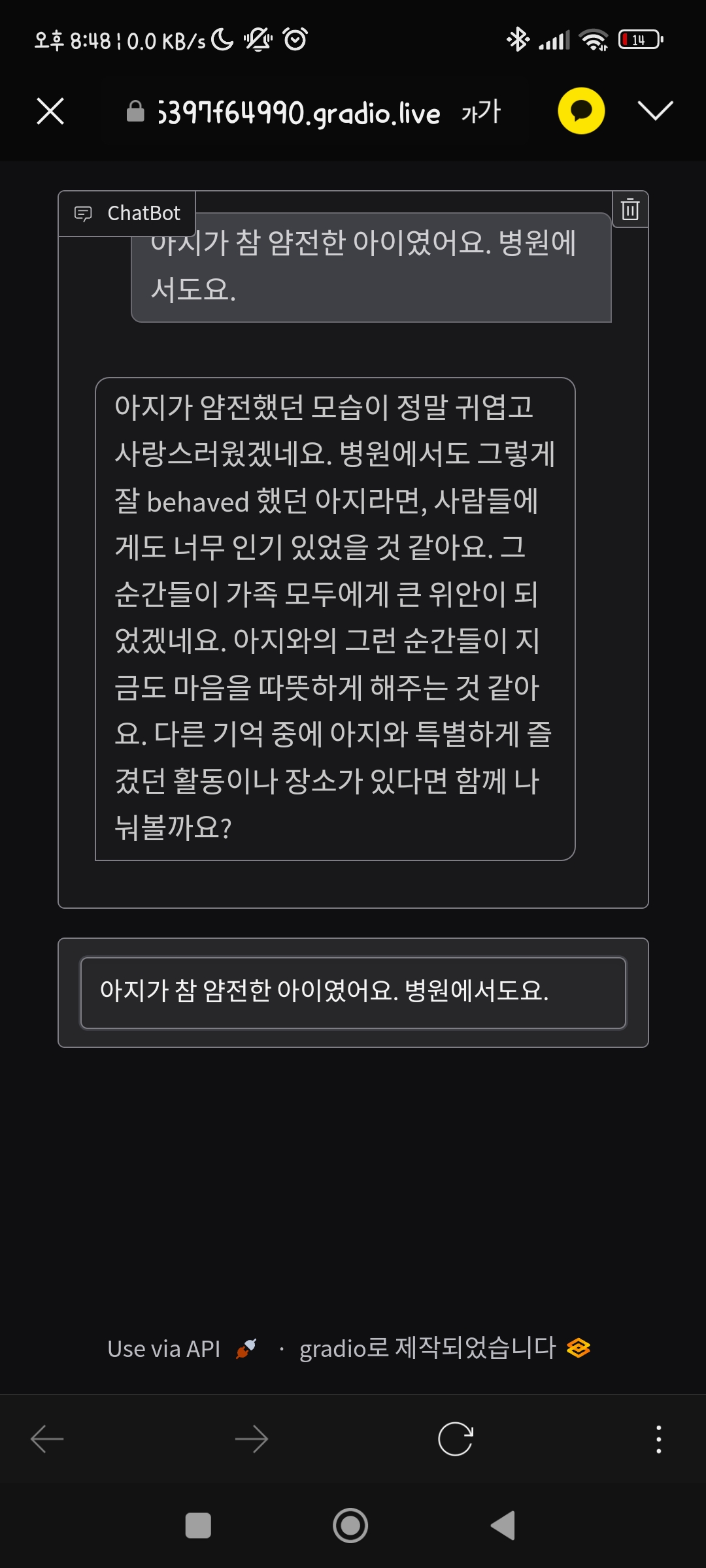Screen dimensions: 706x1568
Task: Close the in-app browser with X
Action: [x=50, y=111]
